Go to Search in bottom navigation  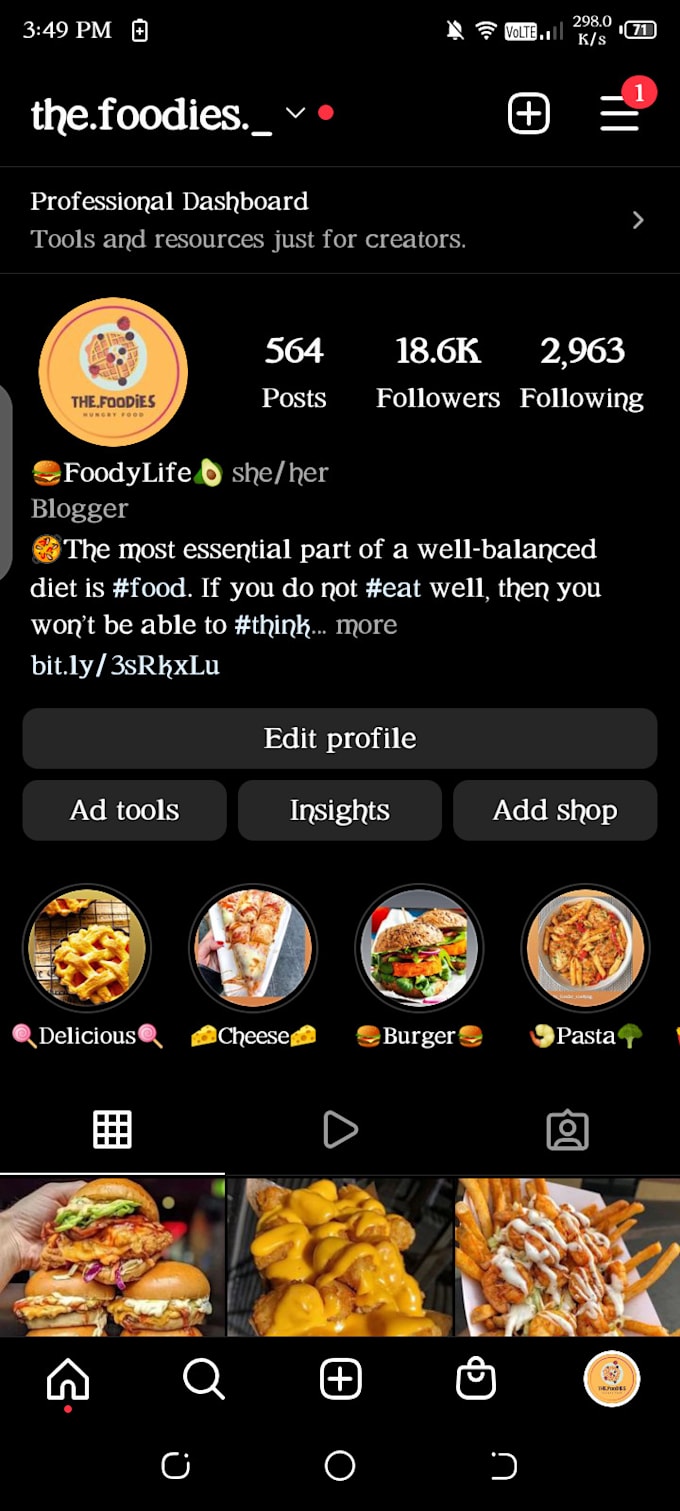(x=204, y=1380)
